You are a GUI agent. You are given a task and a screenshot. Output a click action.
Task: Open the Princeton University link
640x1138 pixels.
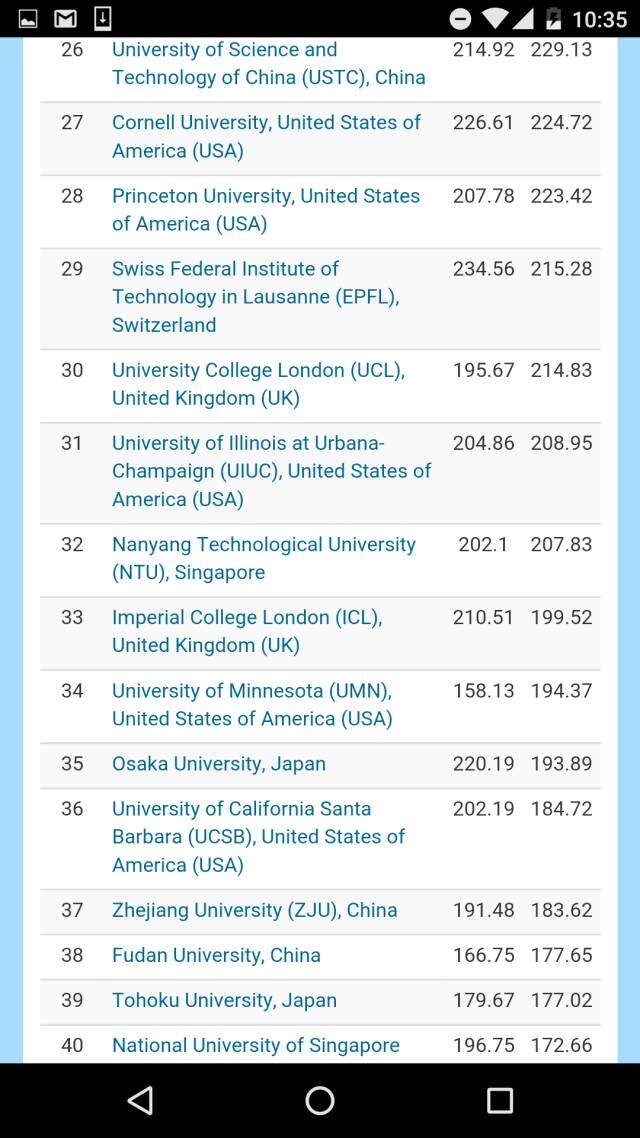(x=266, y=209)
